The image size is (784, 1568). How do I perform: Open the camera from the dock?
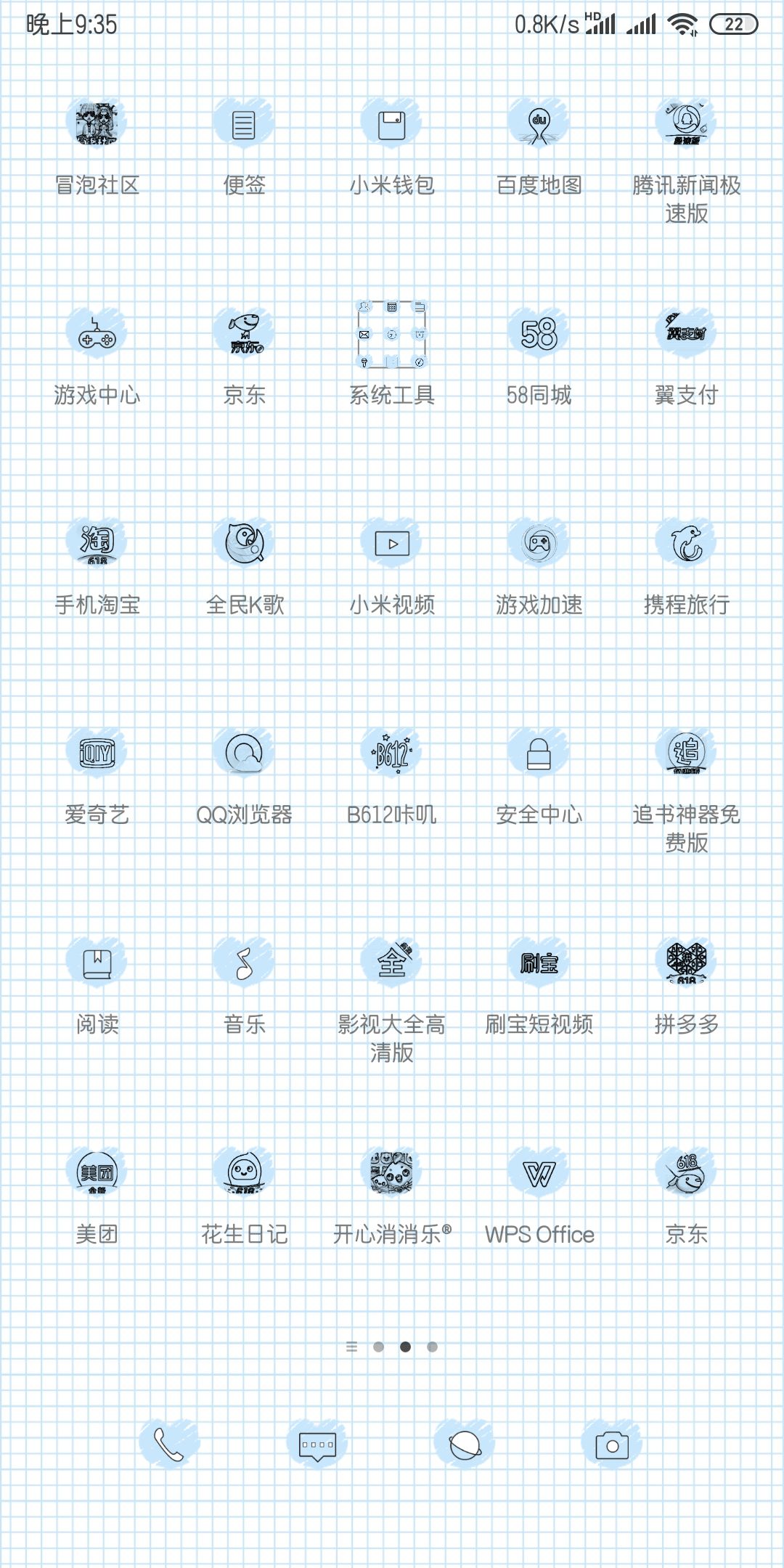tap(612, 1445)
